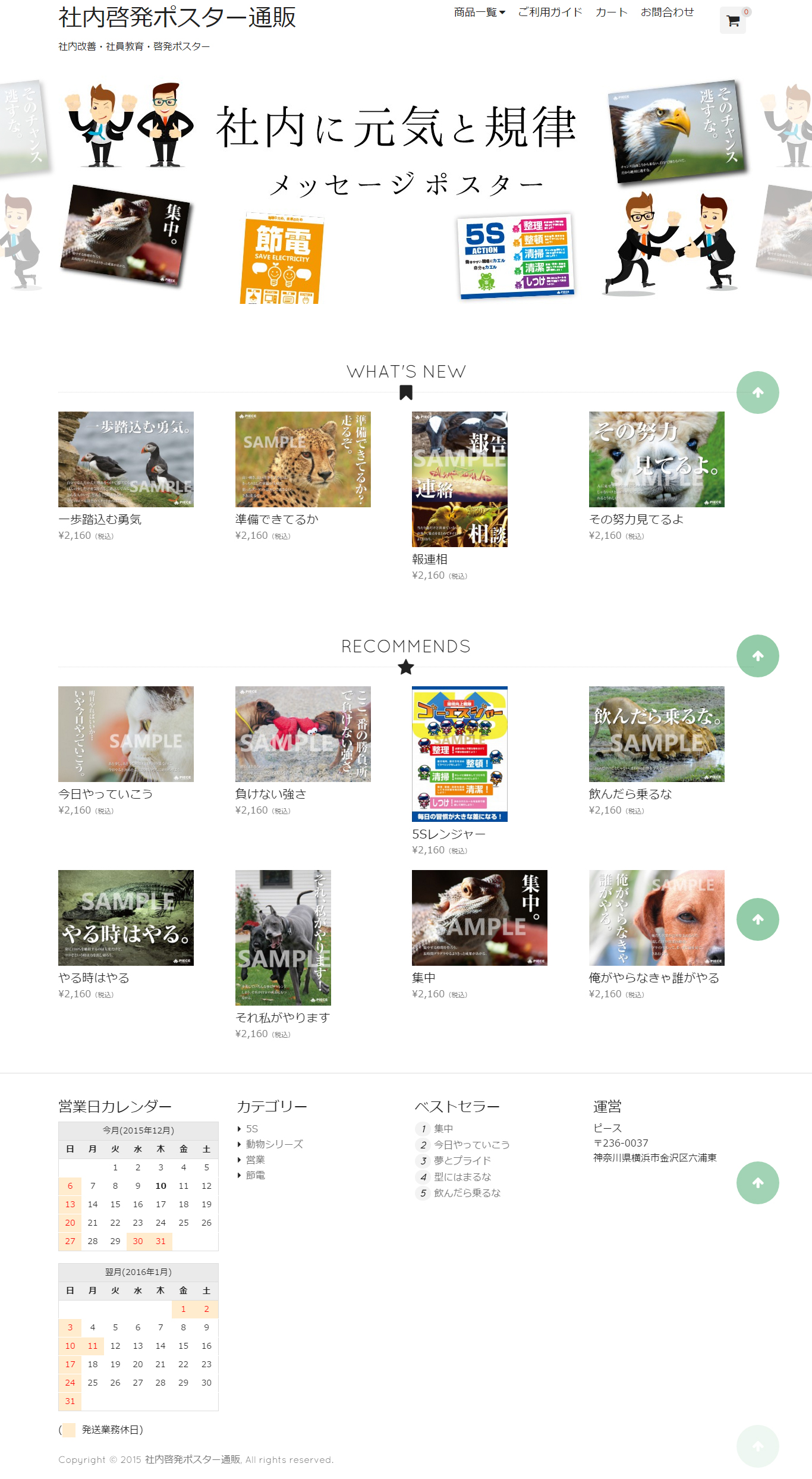Image resolution: width=812 pixels, height=1479 pixels.
Task: Open the 一歩踏込む勇気 poster product
Action: pyautogui.click(x=126, y=459)
